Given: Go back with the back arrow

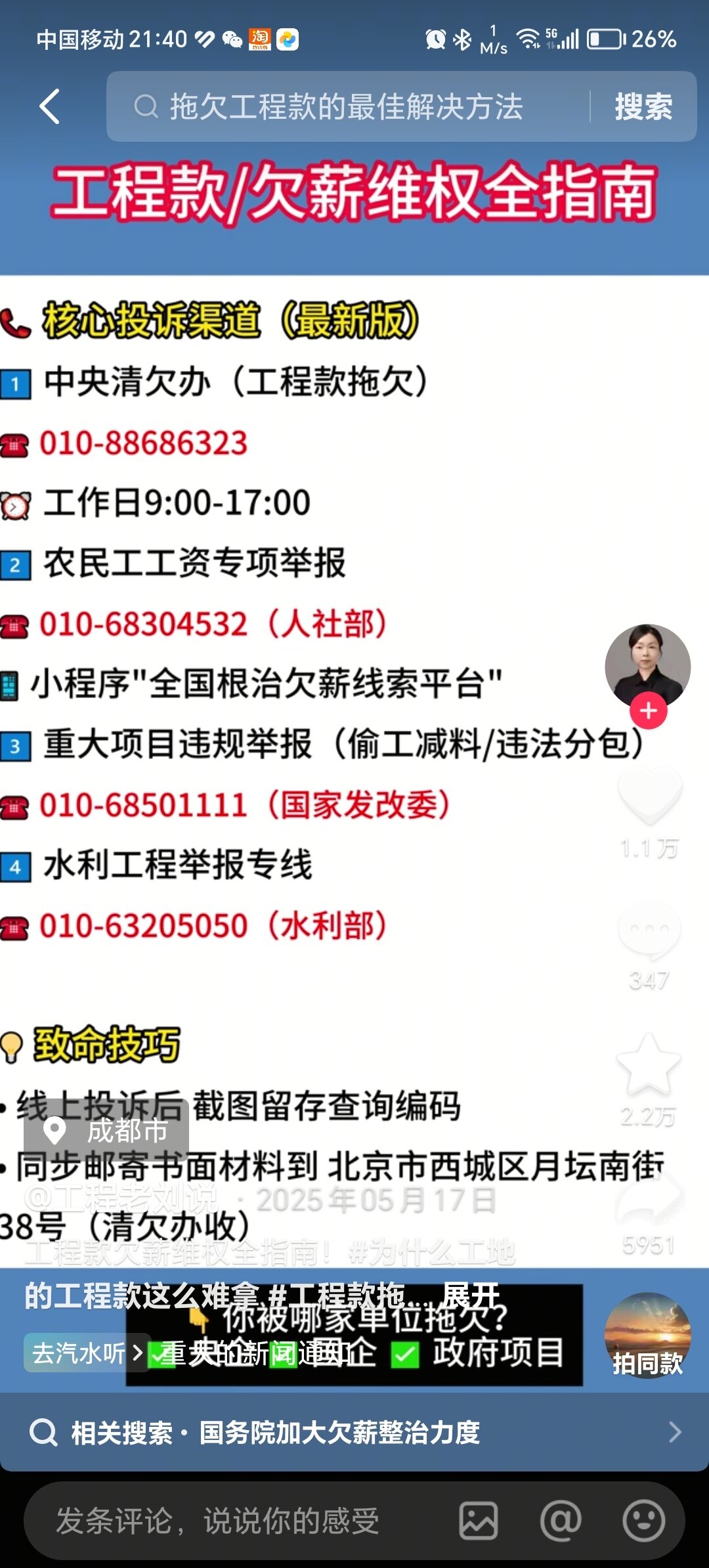Looking at the screenshot, I should [50, 106].
